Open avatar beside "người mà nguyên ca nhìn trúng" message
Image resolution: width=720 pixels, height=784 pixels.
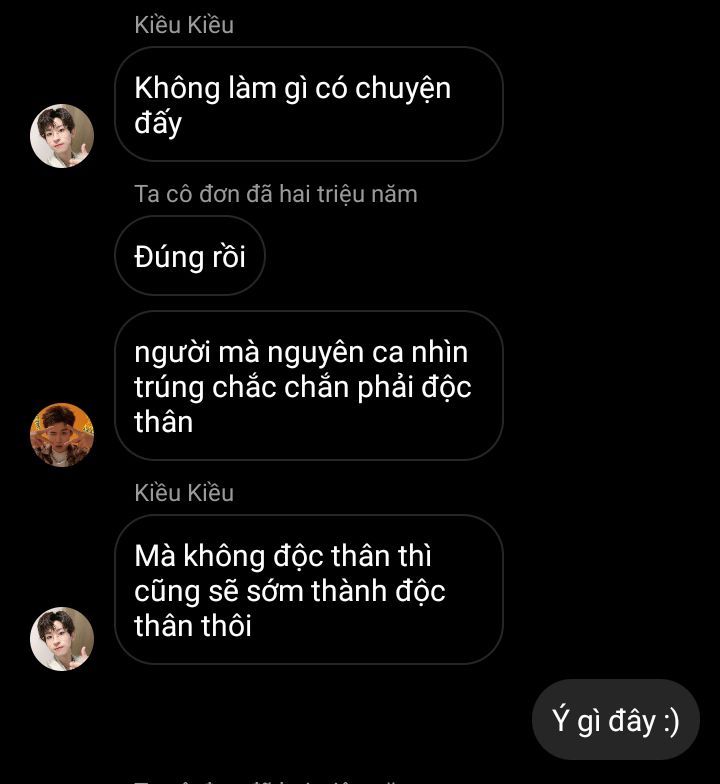(x=62, y=435)
